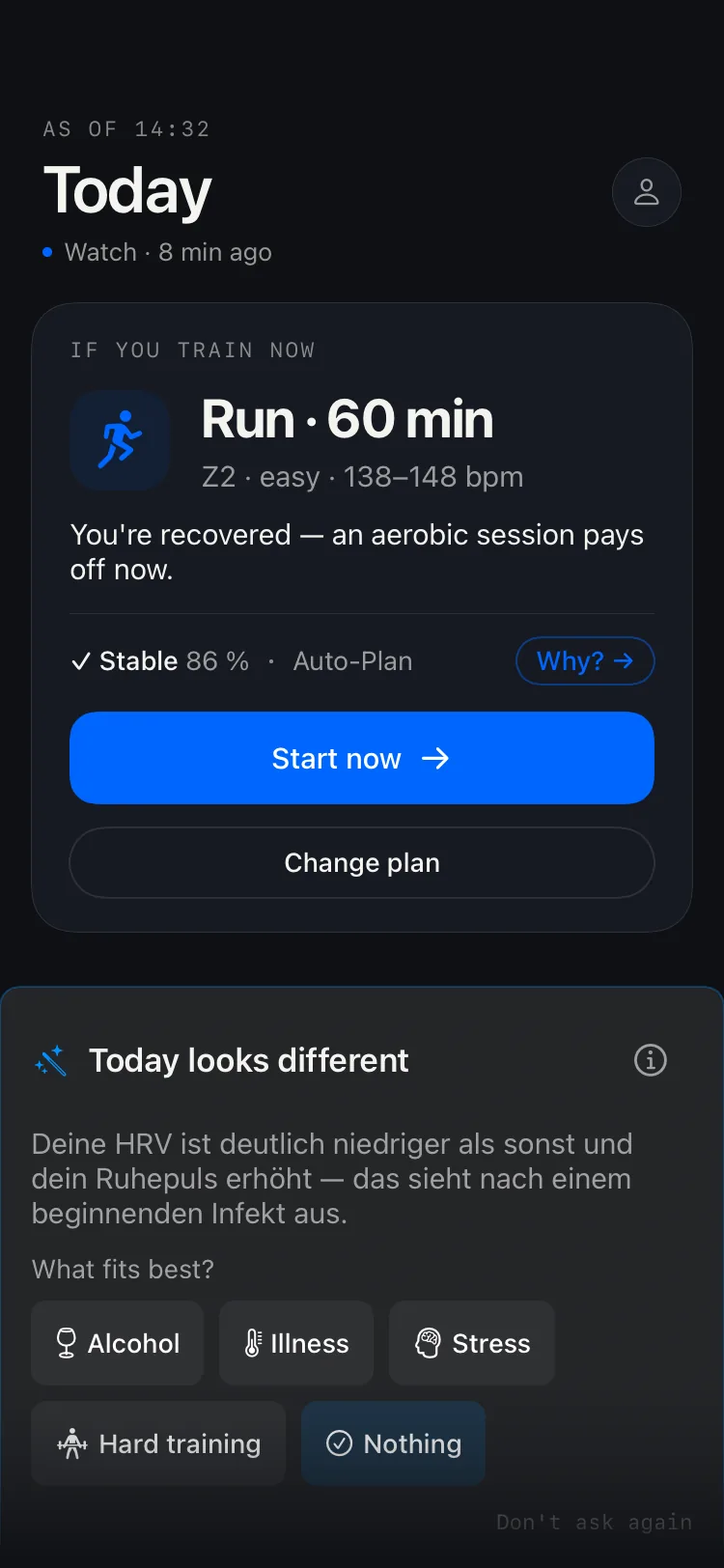This screenshot has height=1568, width=724.
Task: Choose Illness as the reason
Action: tap(296, 1343)
